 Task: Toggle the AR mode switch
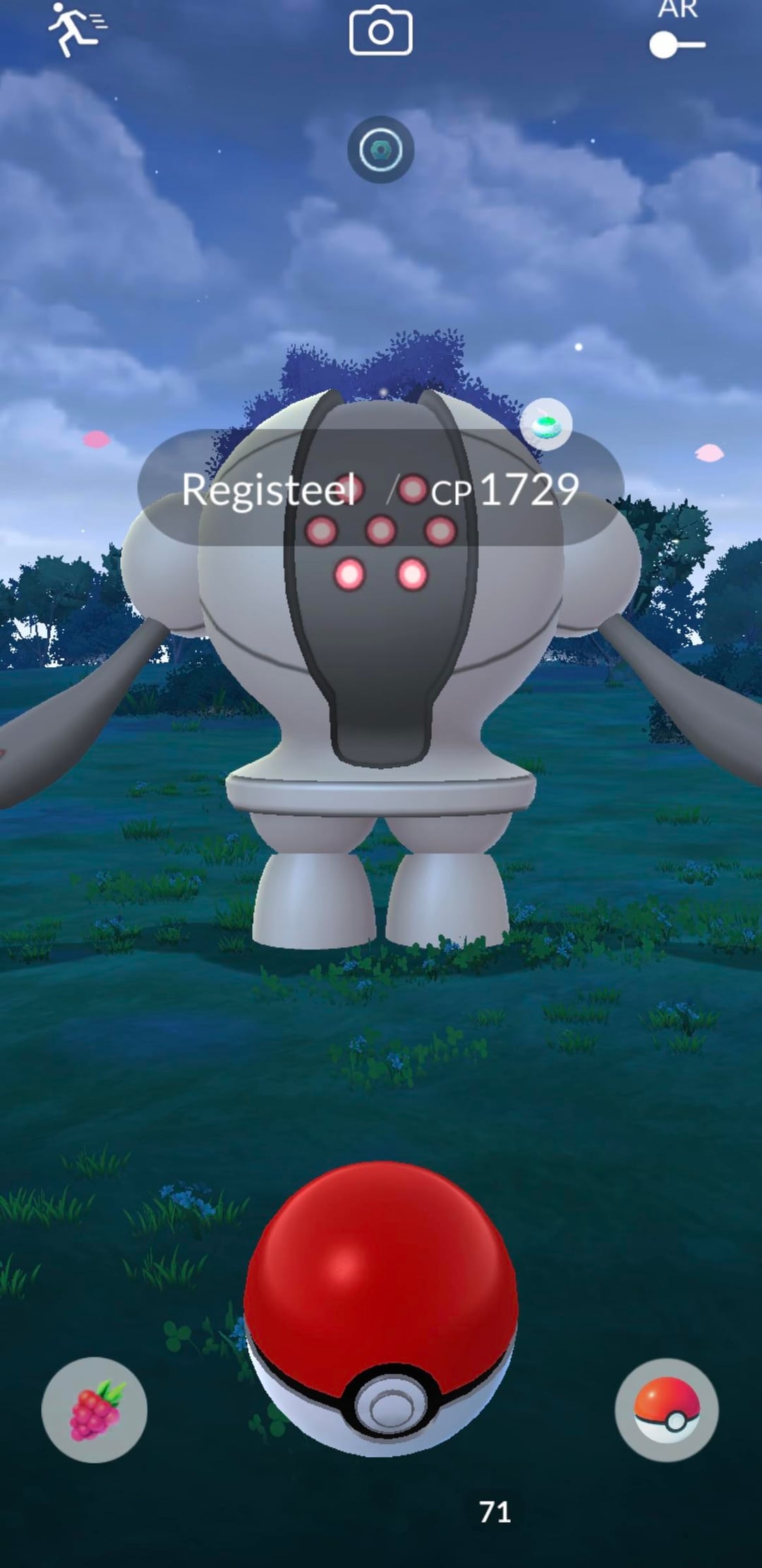[677, 44]
